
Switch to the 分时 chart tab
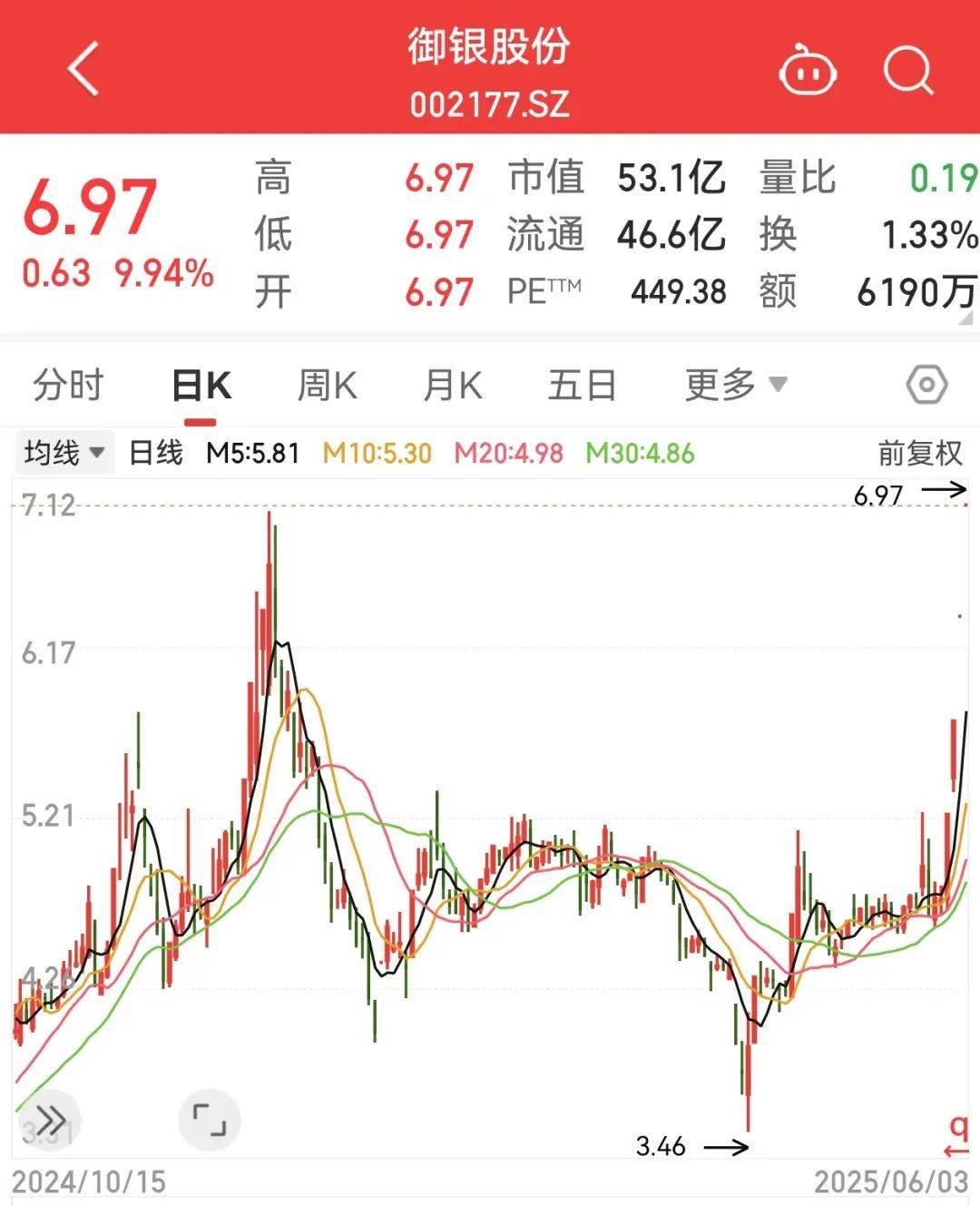pyautogui.click(x=68, y=386)
